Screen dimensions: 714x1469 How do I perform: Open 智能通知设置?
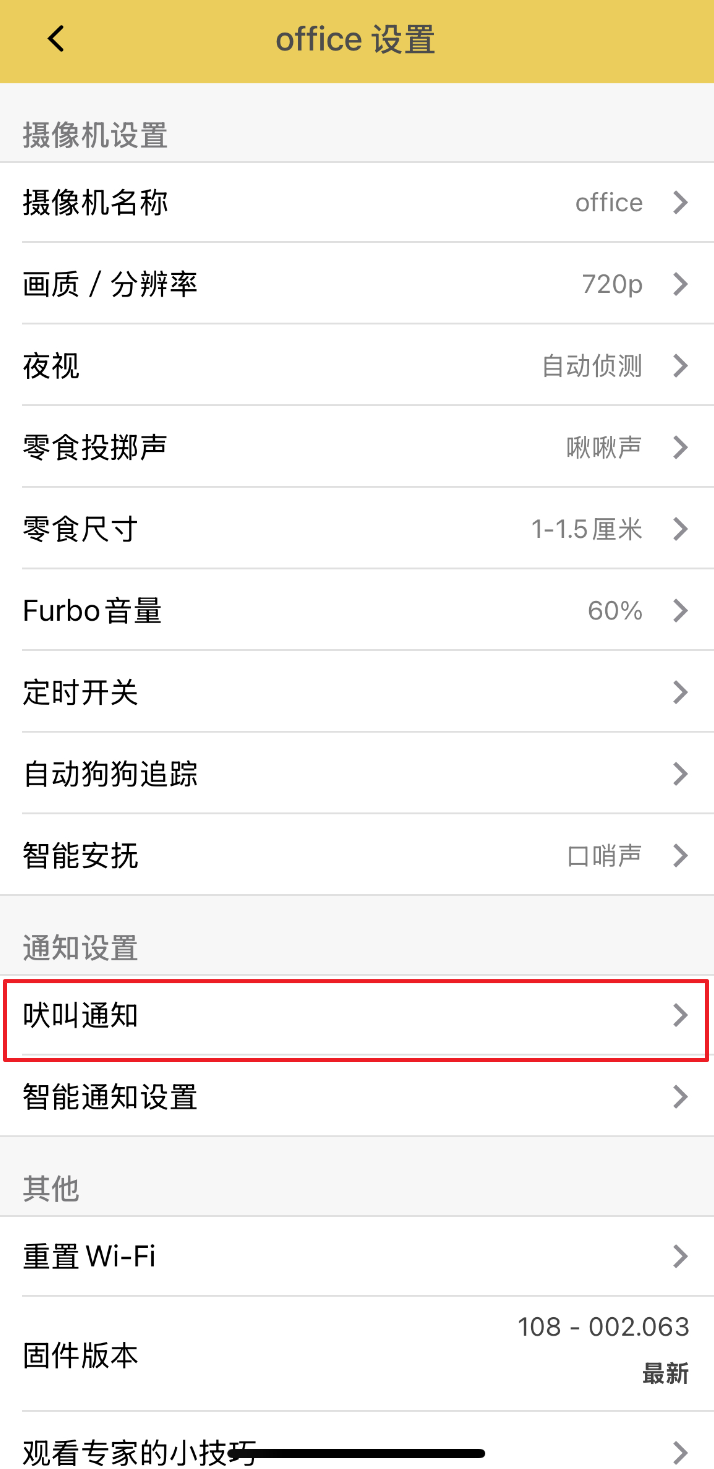coord(356,1097)
